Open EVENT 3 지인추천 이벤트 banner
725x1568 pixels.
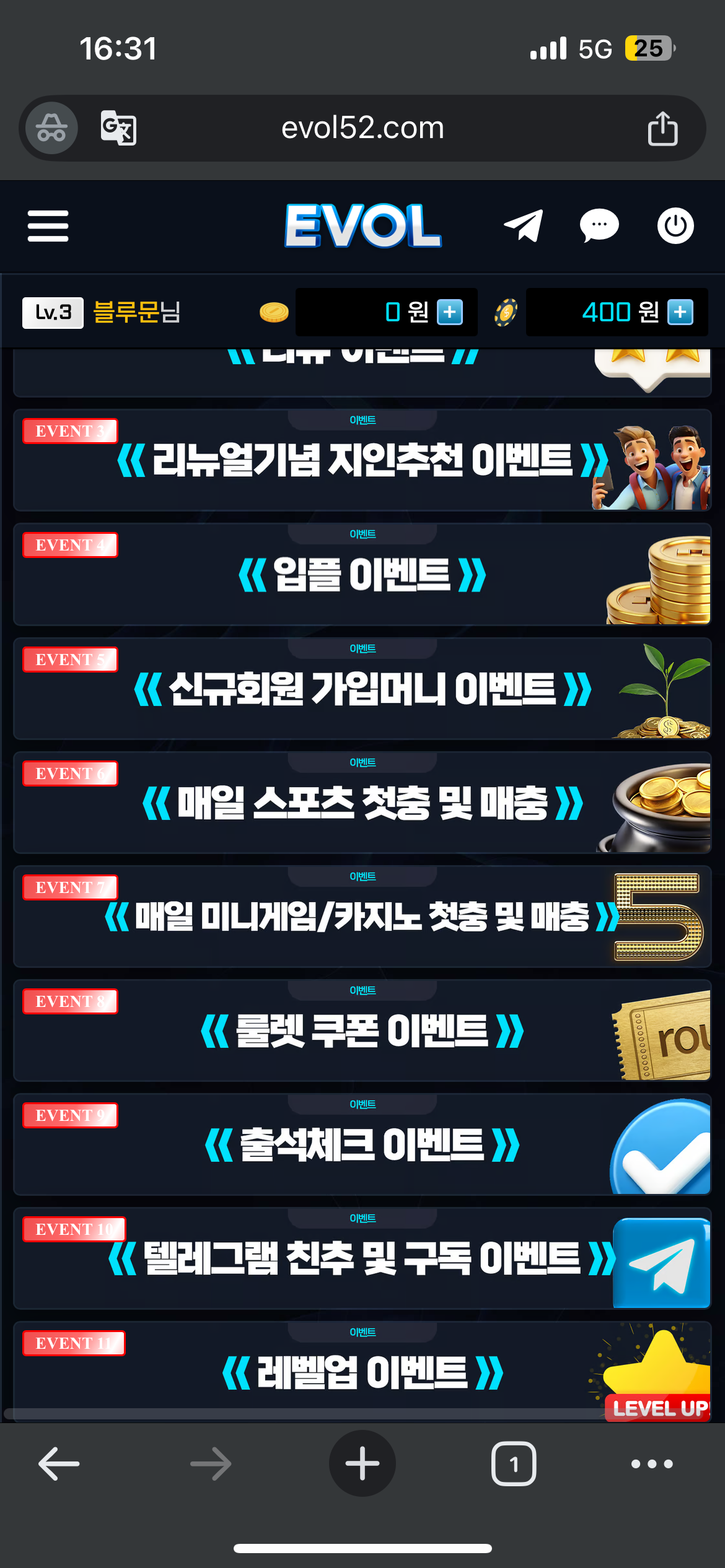tap(362, 461)
